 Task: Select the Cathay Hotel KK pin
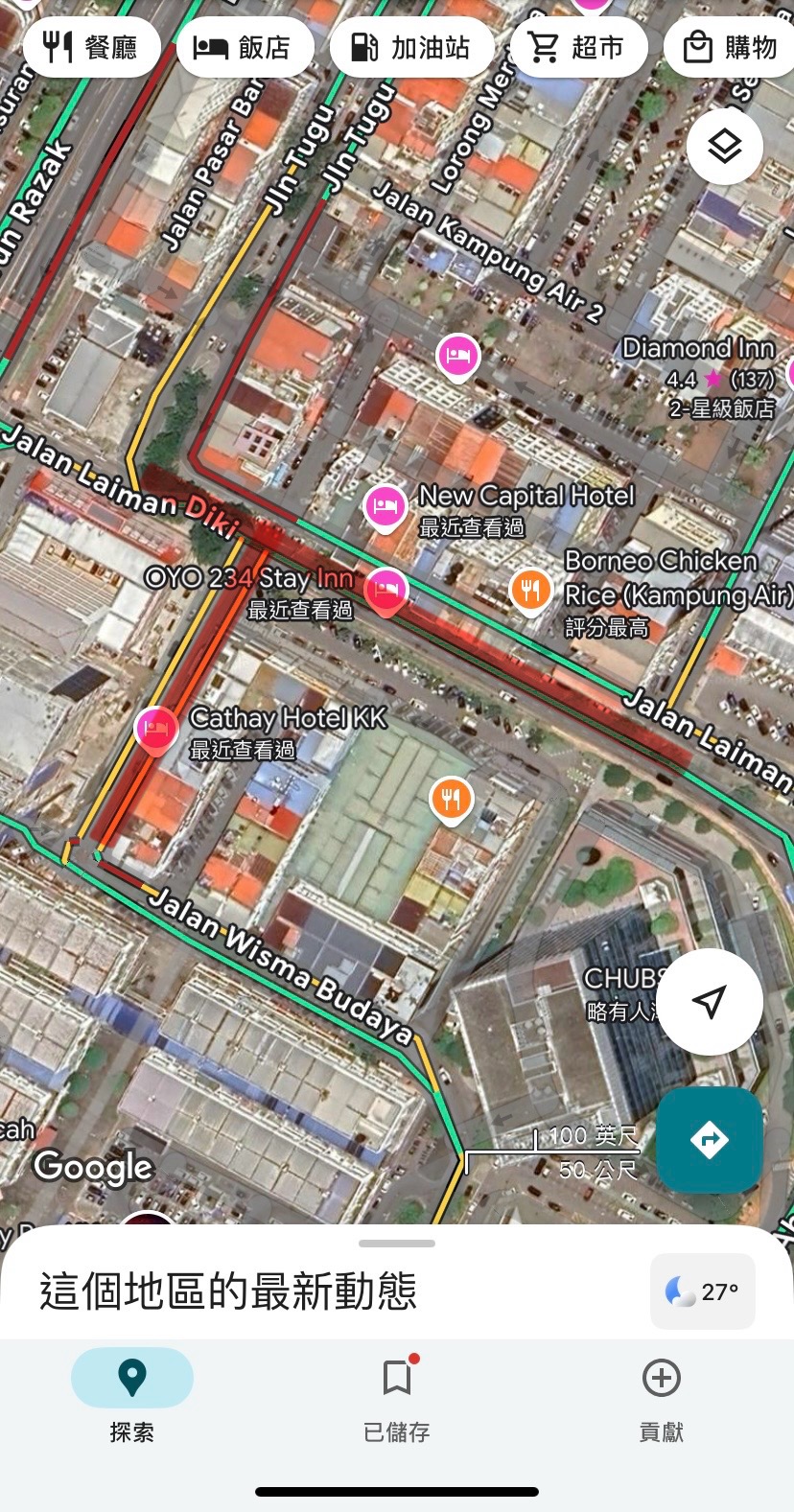click(x=156, y=731)
